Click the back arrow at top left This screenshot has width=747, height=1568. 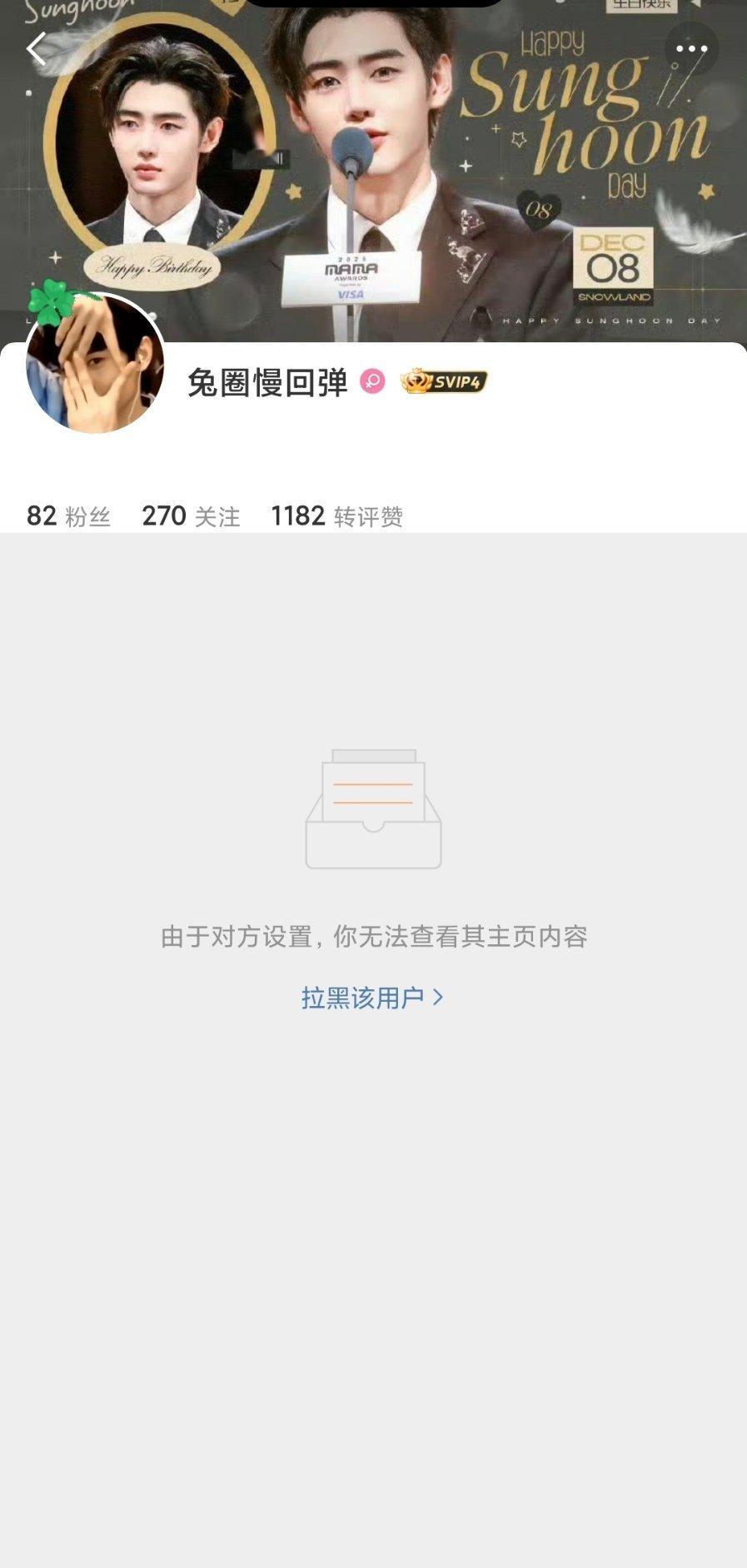(x=37, y=48)
